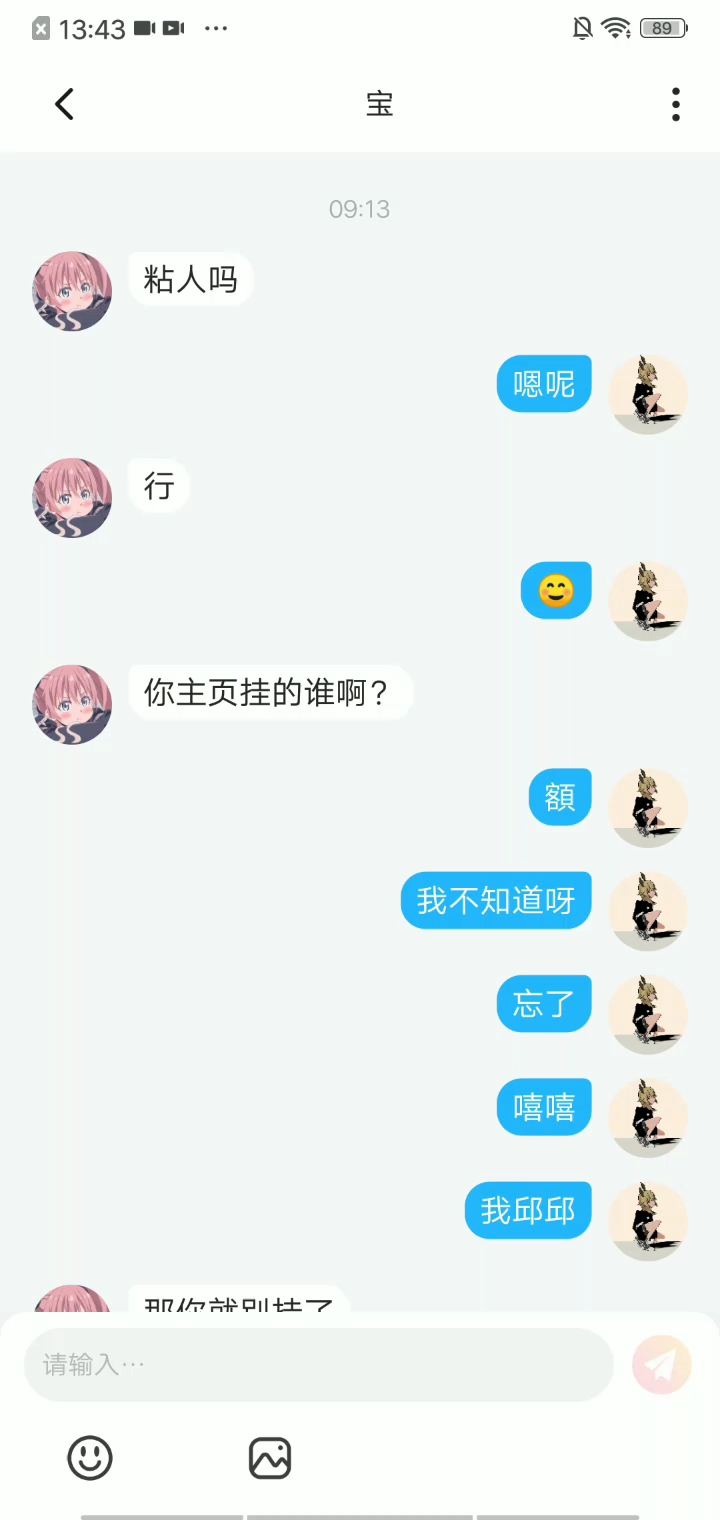Attach a picture from gallery
Image resolution: width=720 pixels, height=1520 pixels.
(x=269, y=1458)
